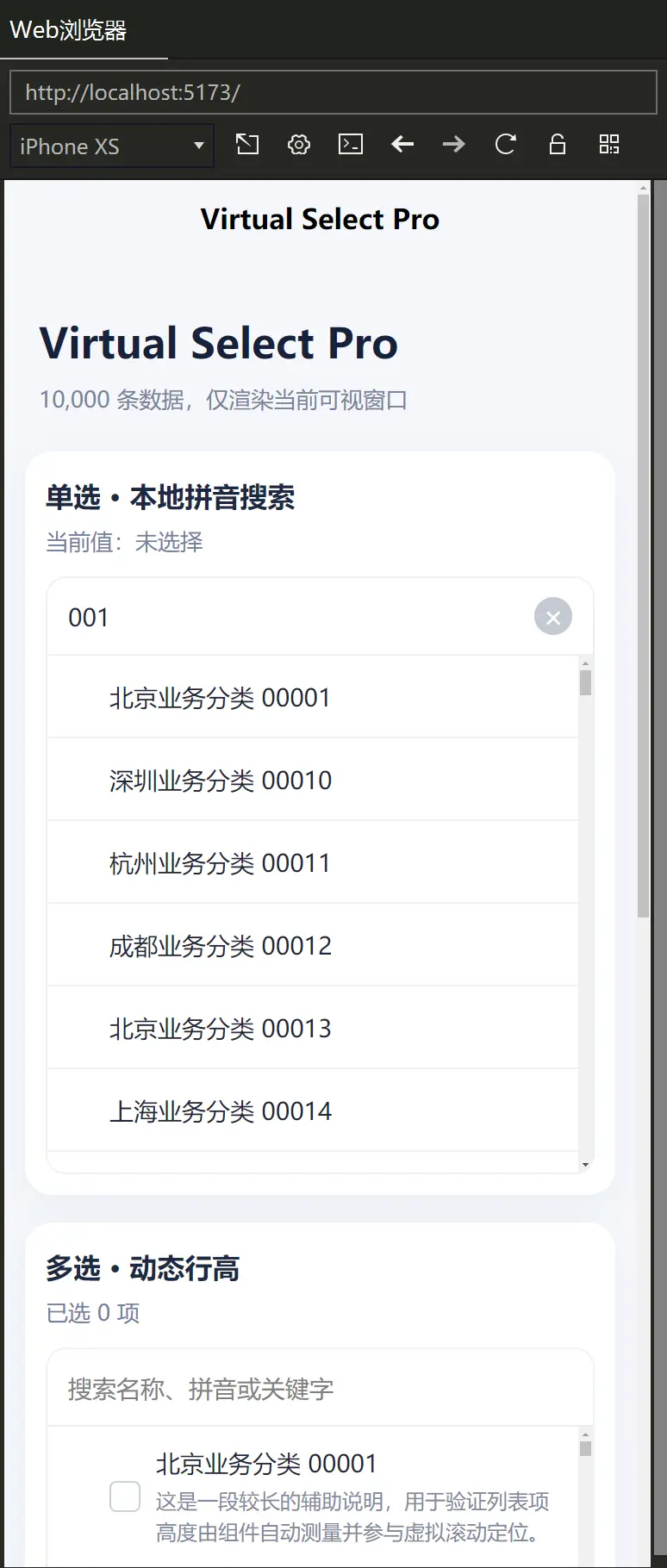Reload the page with the refresh icon
Image resolution: width=667 pixels, height=1568 pixels.
point(506,144)
